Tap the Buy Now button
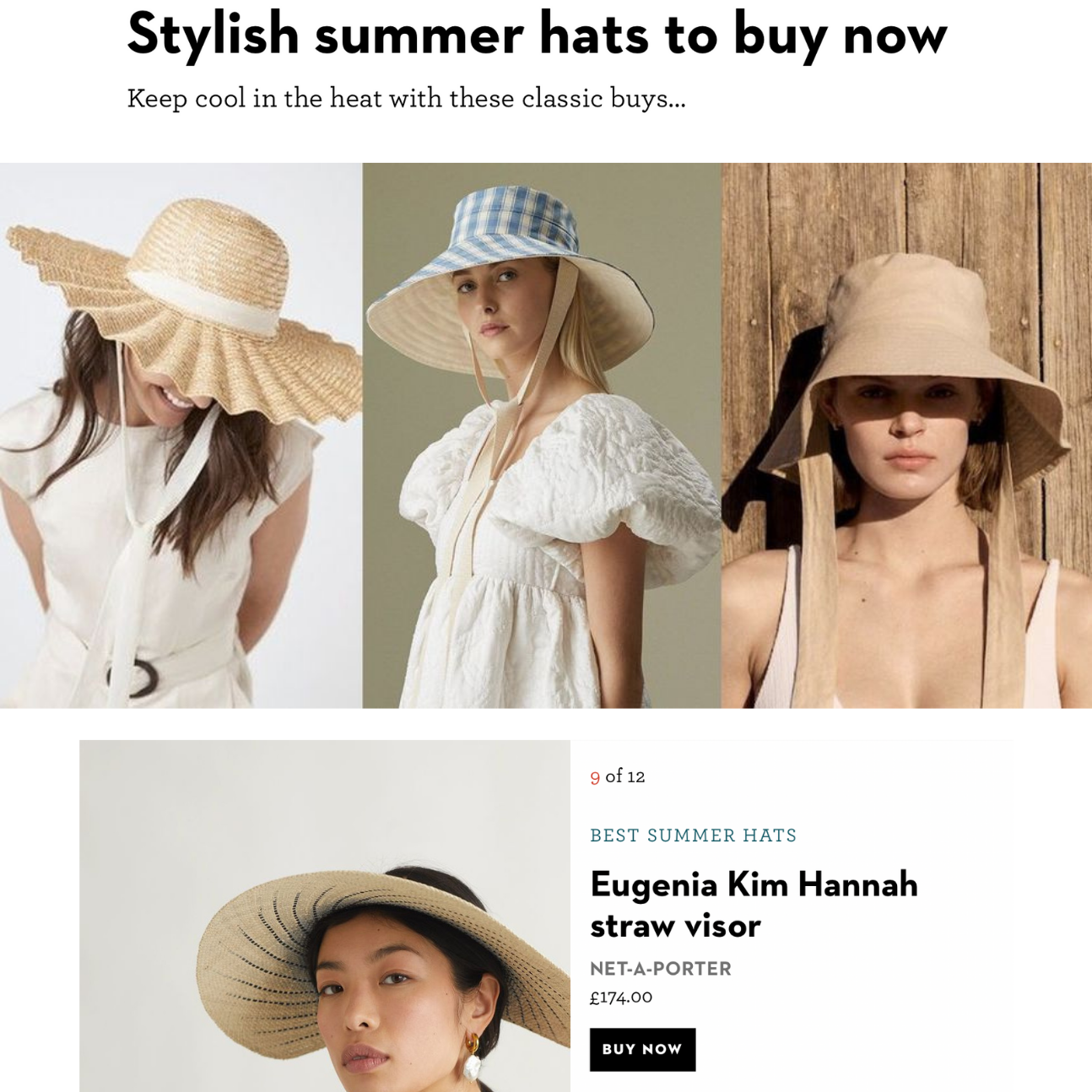 (x=642, y=1049)
